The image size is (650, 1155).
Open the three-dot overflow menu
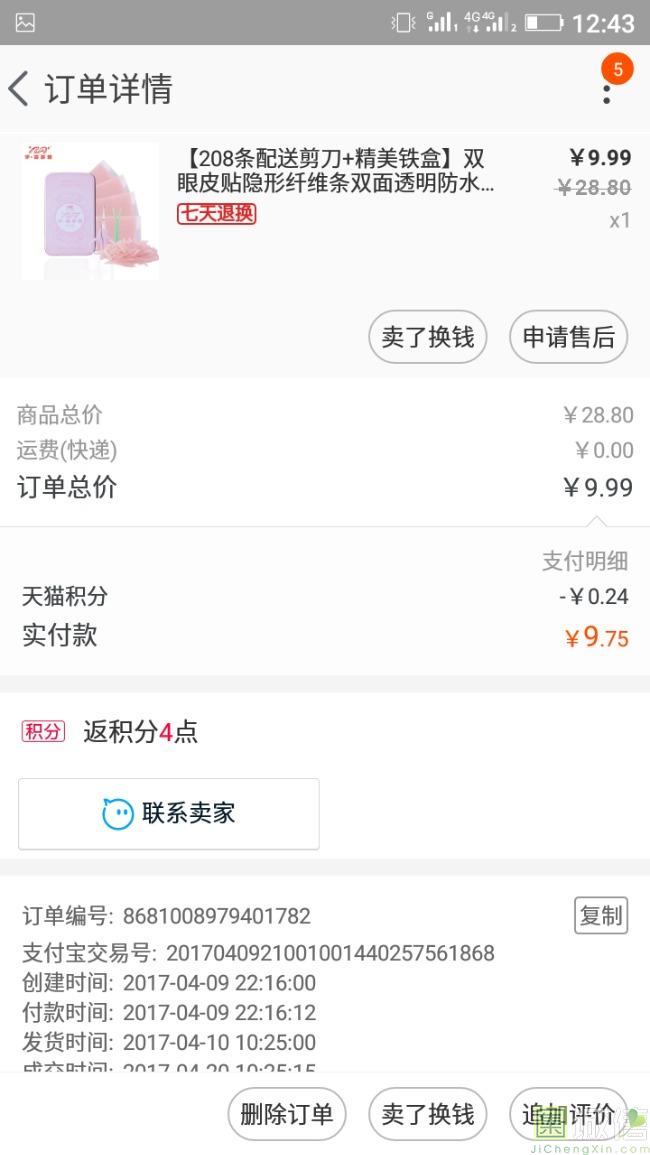point(606,91)
